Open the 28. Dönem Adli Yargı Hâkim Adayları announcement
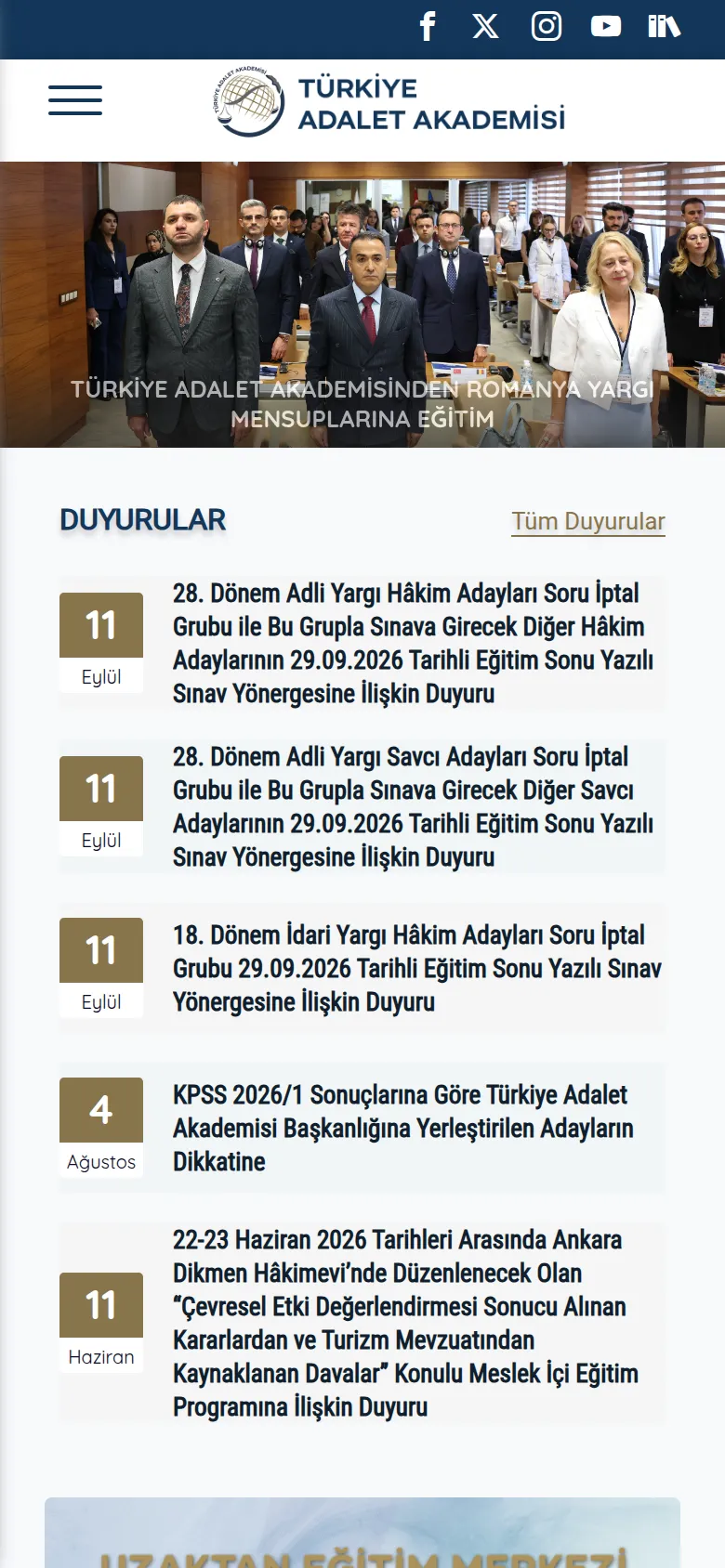Image resolution: width=725 pixels, height=1568 pixels. (x=362, y=643)
